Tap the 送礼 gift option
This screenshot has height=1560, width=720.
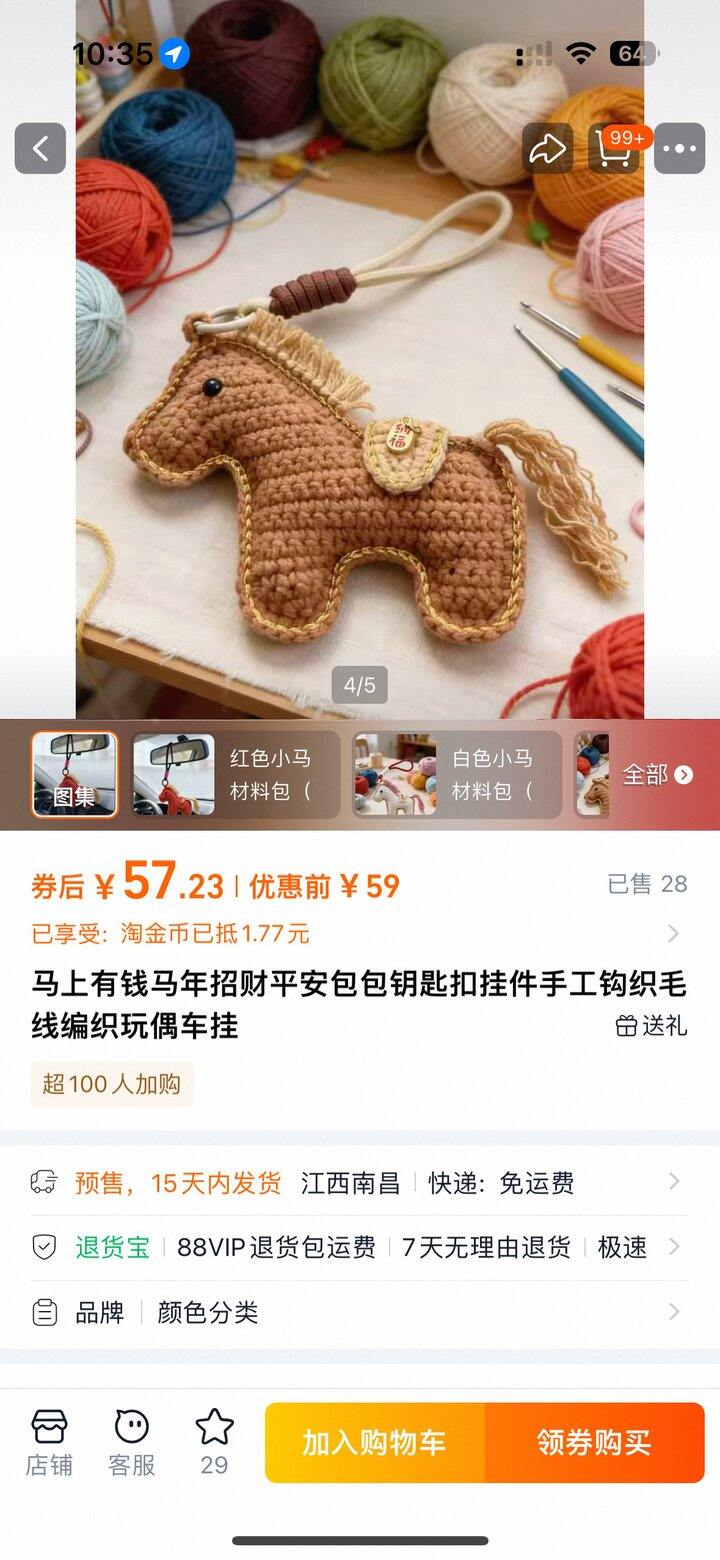(x=651, y=1025)
